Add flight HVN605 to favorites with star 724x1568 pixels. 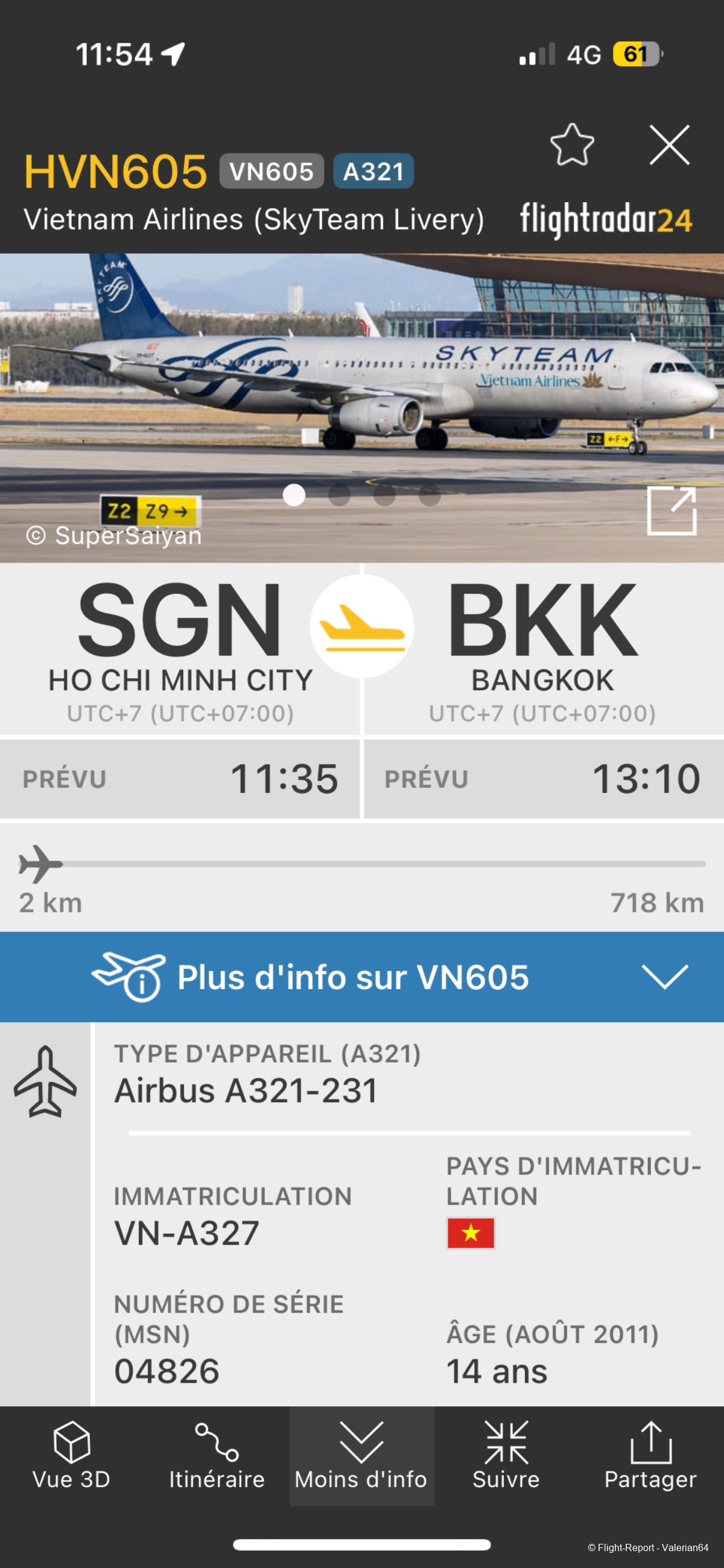[572, 145]
